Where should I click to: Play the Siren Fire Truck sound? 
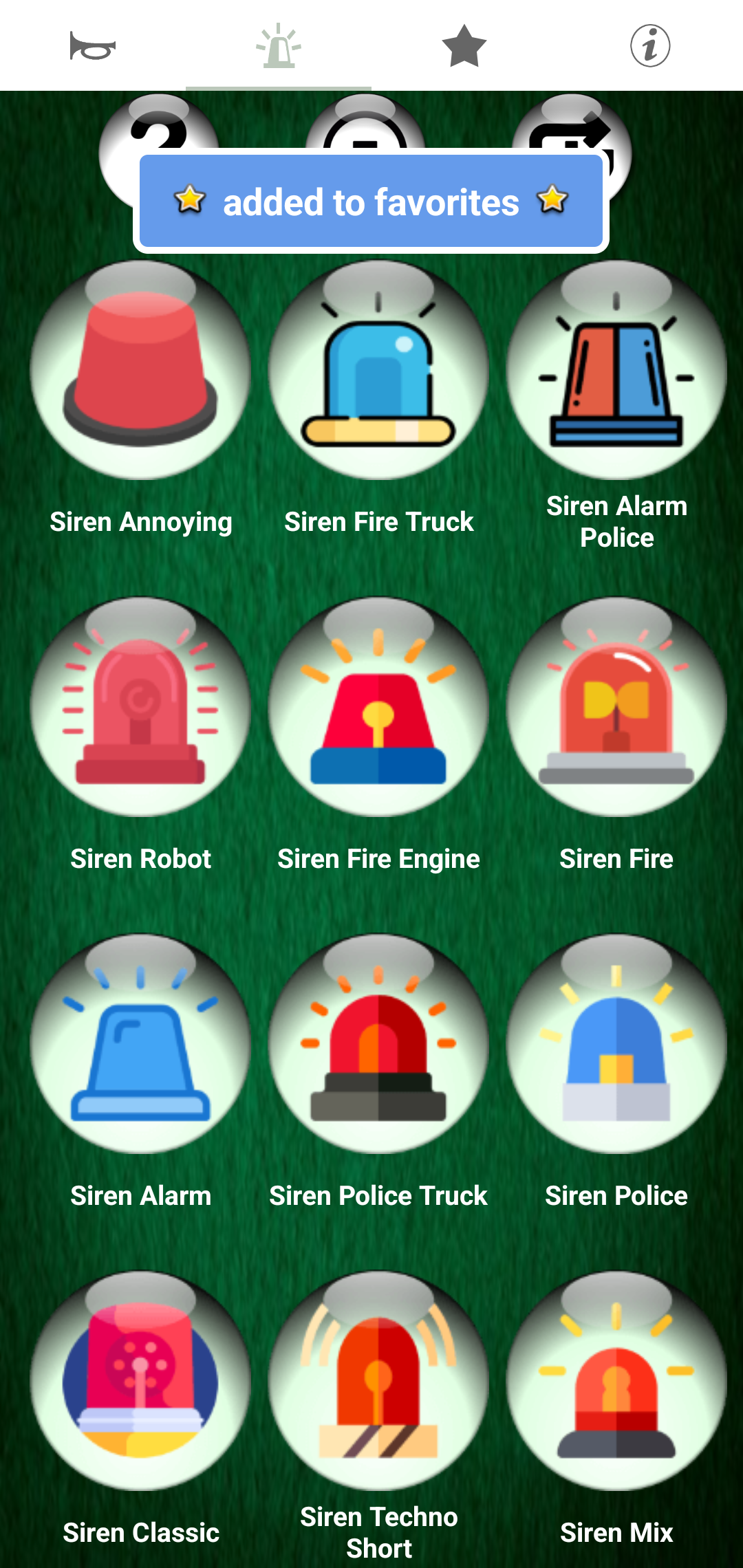(x=378, y=370)
